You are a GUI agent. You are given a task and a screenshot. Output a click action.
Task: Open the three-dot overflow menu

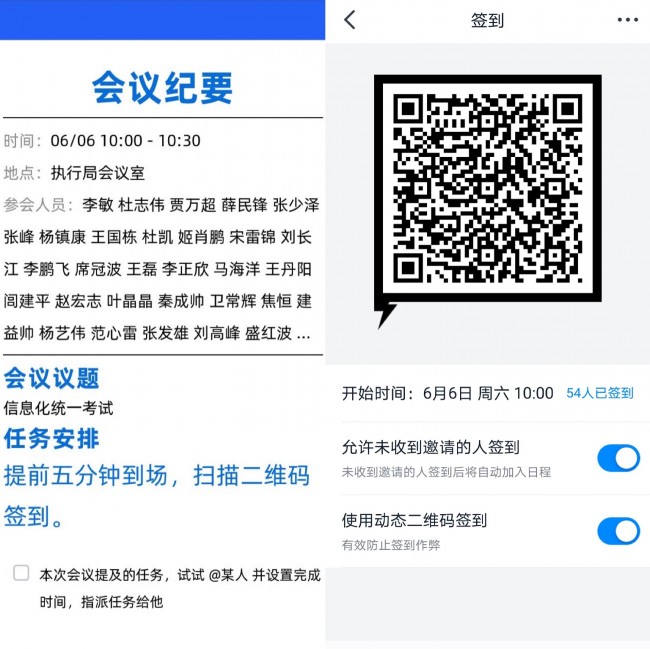tap(627, 20)
